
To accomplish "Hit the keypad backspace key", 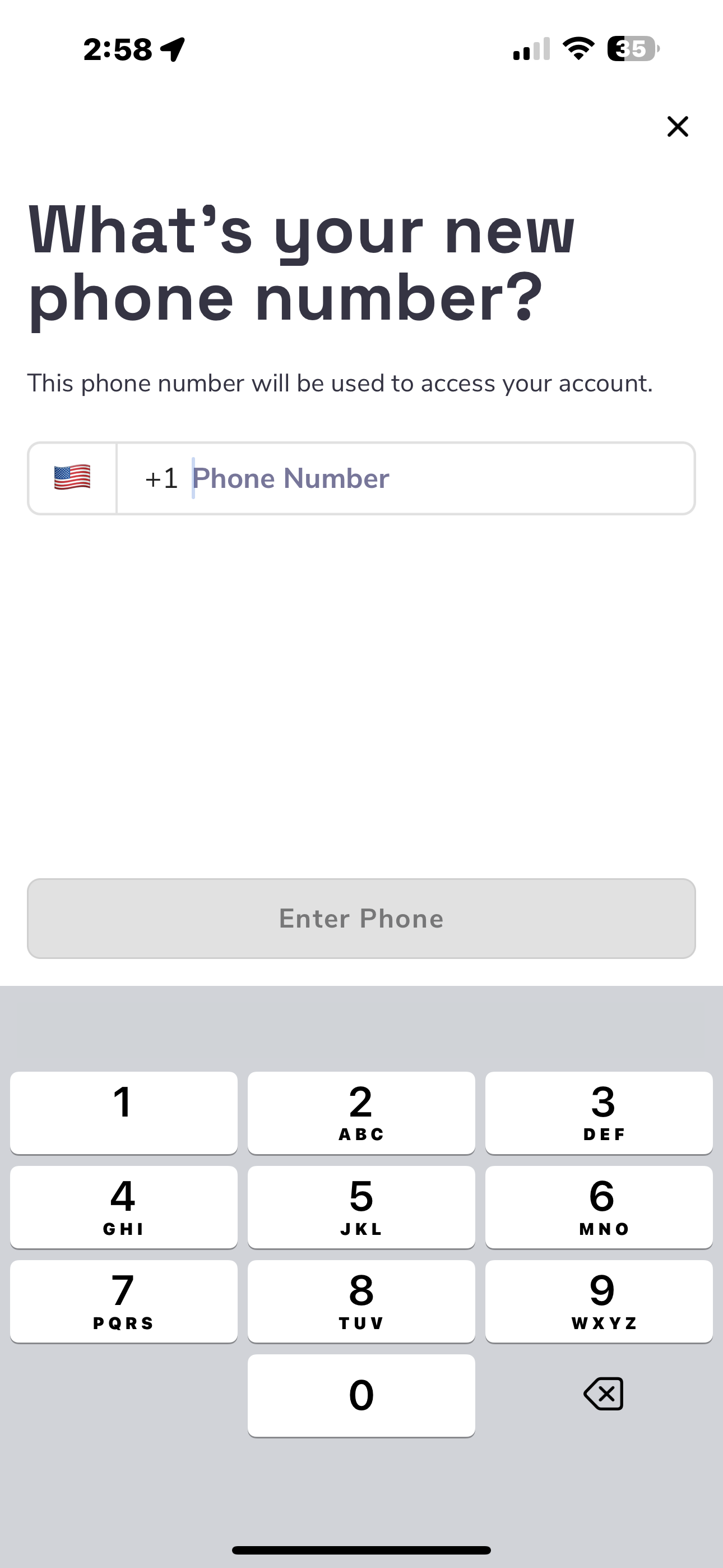I will (603, 1394).
